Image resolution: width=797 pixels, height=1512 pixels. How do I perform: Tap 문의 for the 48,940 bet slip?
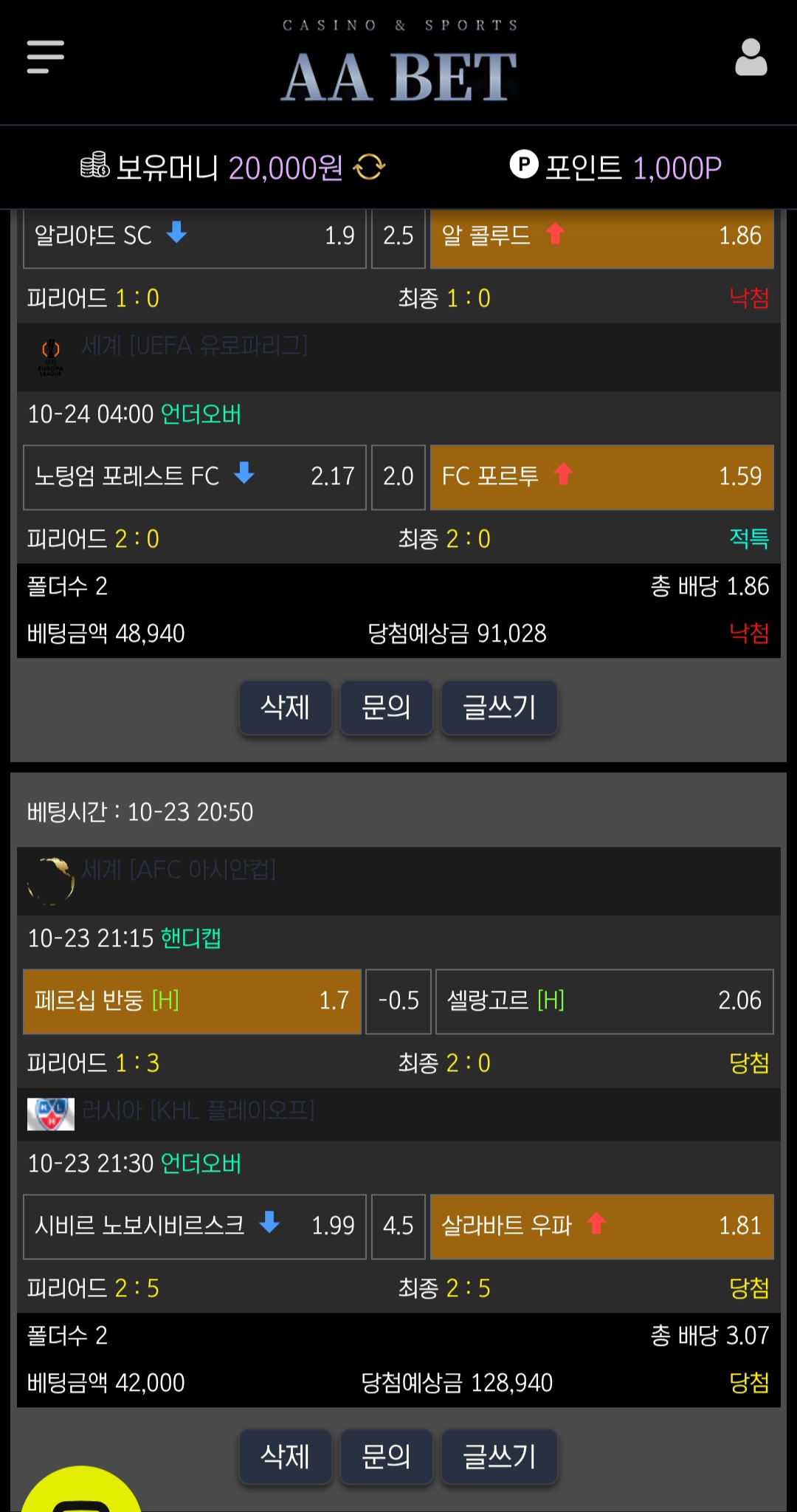(x=386, y=707)
